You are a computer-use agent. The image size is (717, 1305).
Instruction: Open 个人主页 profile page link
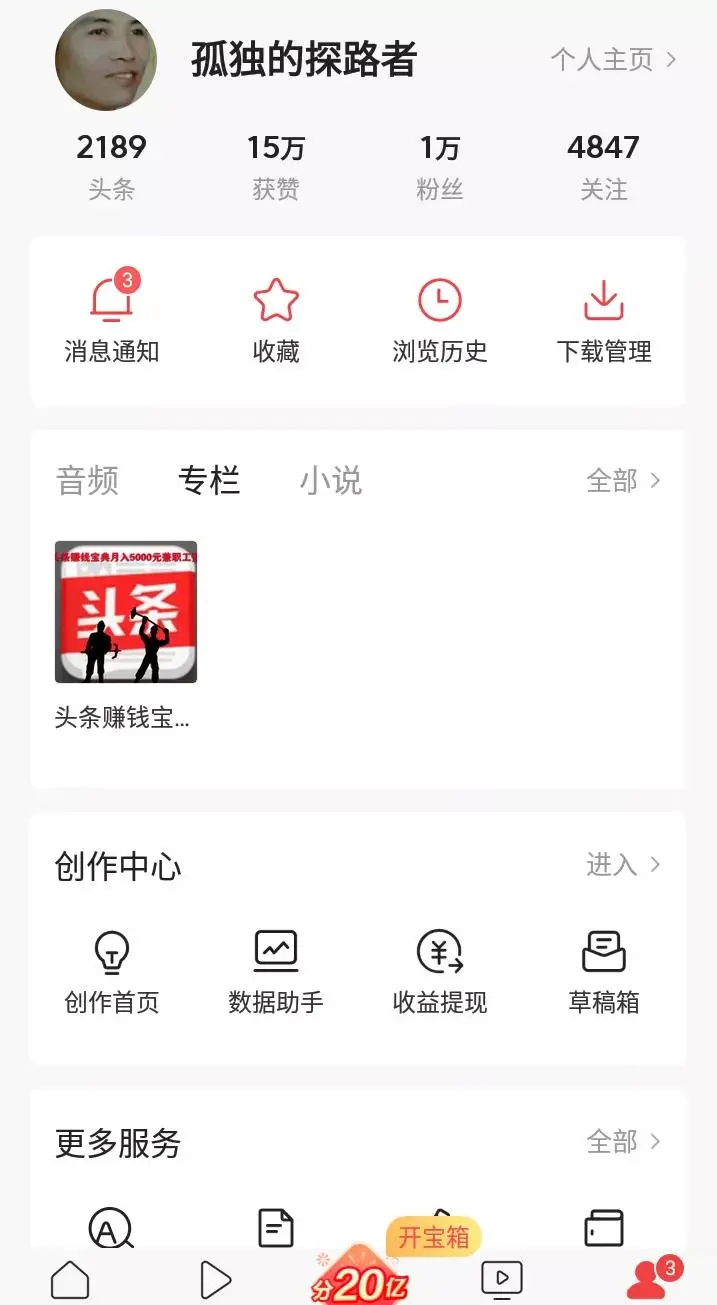612,60
